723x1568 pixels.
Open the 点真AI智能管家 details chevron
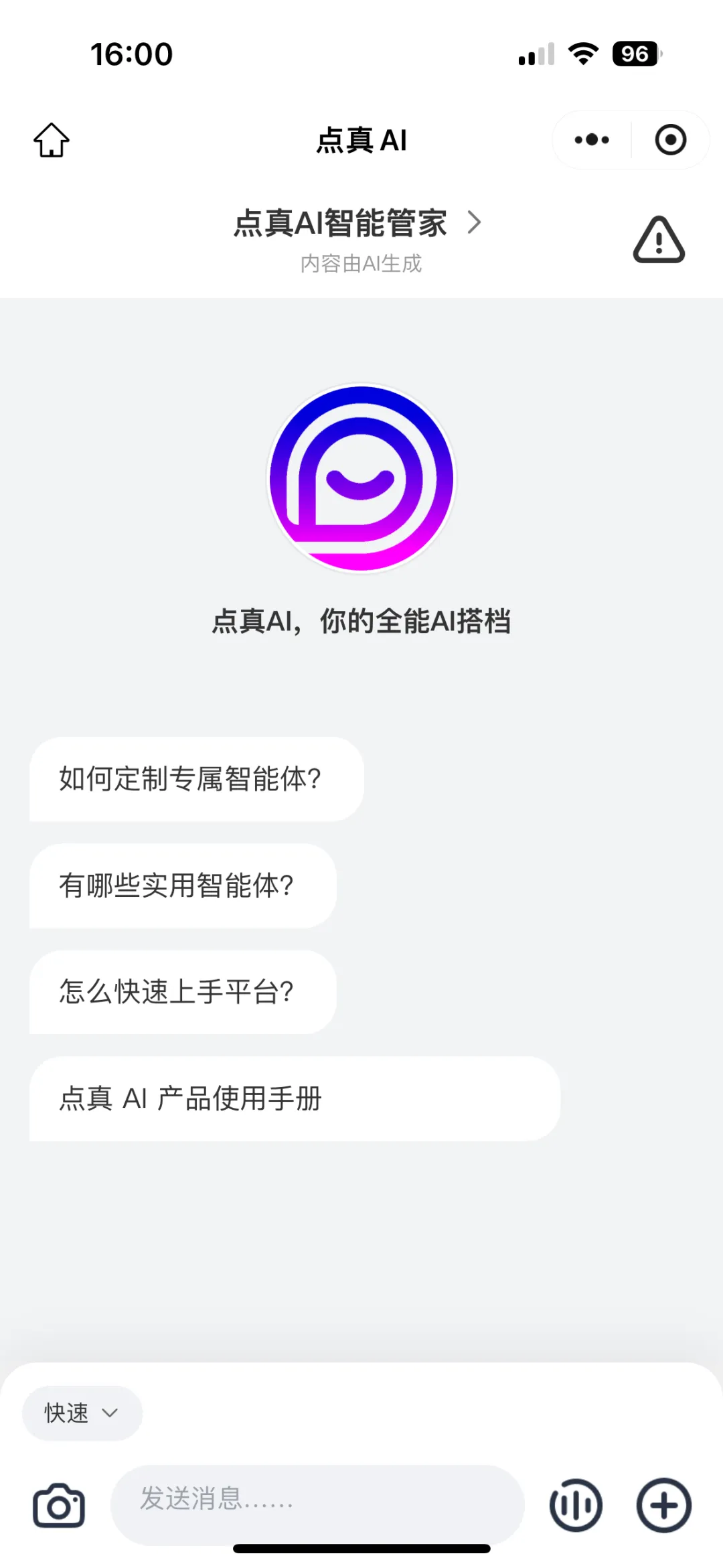click(474, 222)
